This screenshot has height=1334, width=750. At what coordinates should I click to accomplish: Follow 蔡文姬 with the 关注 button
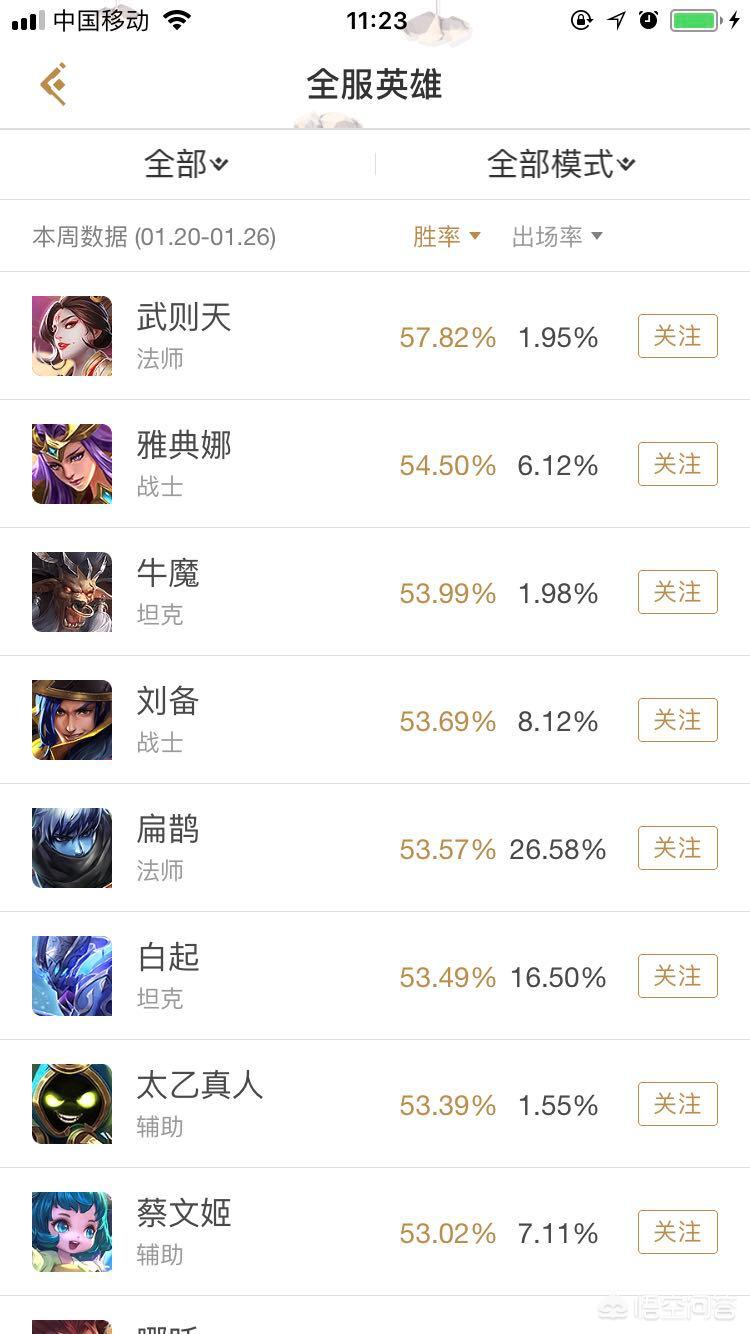click(x=677, y=1232)
